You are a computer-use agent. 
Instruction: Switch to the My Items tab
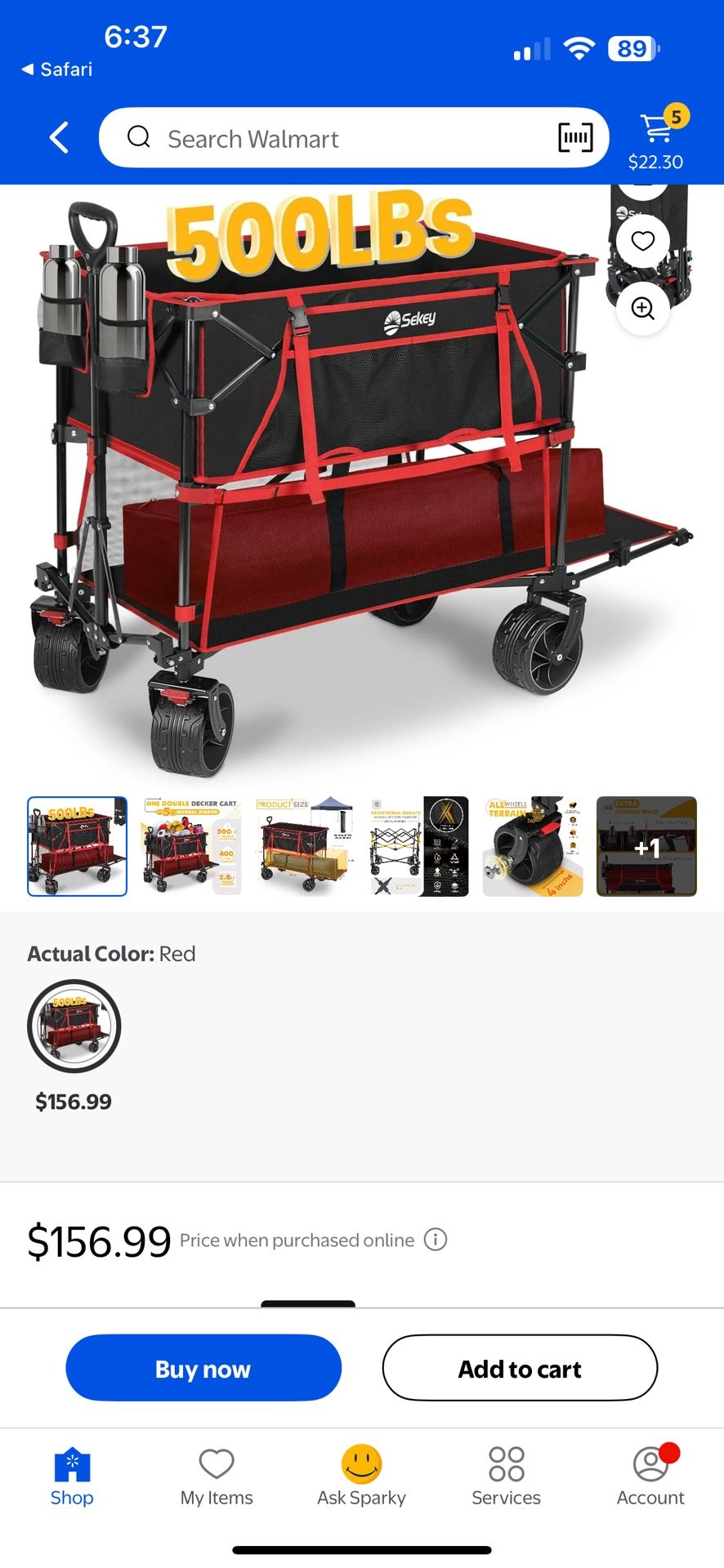click(x=217, y=1477)
